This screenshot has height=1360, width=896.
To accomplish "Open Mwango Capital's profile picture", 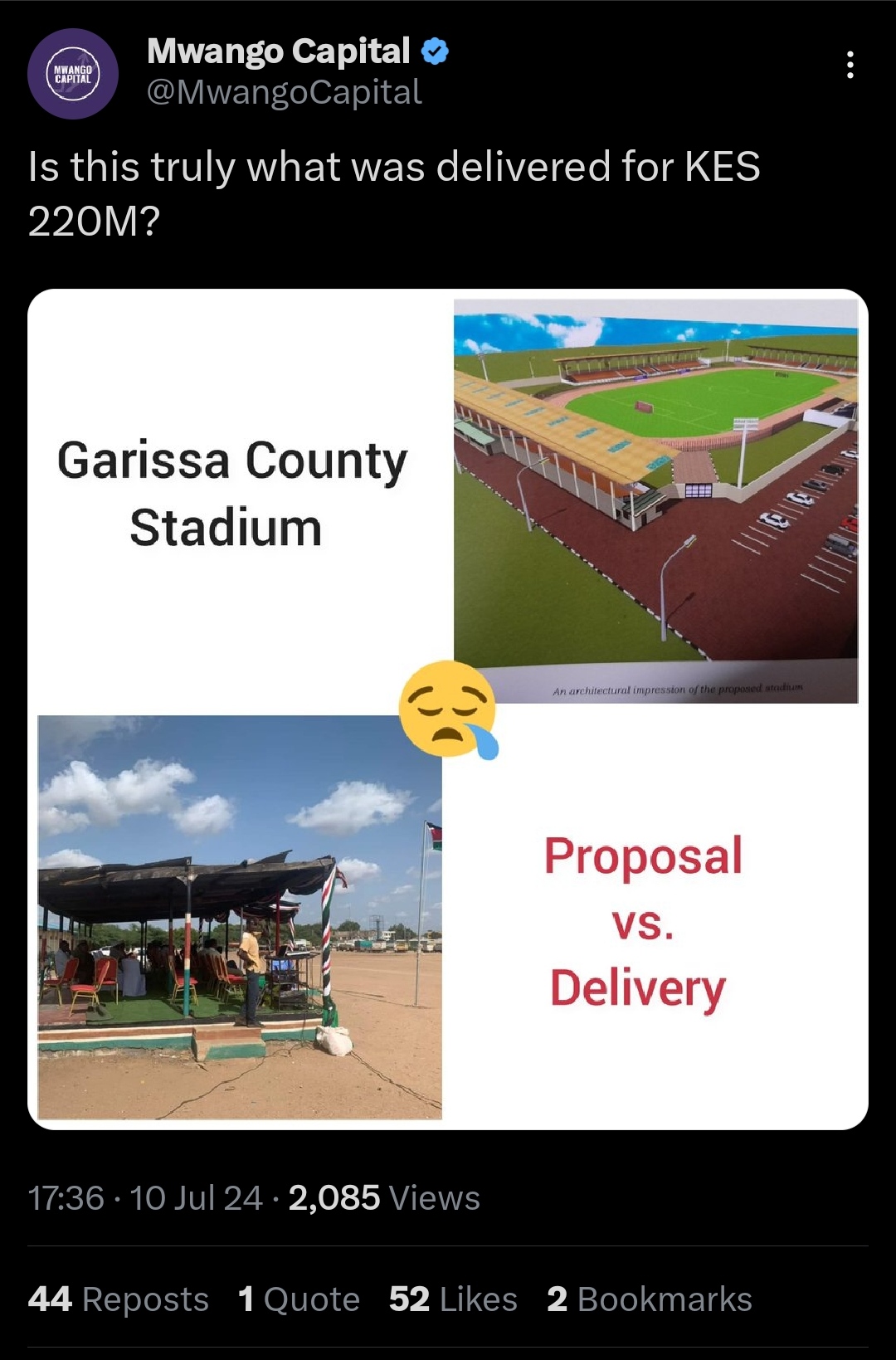I will (73, 74).
